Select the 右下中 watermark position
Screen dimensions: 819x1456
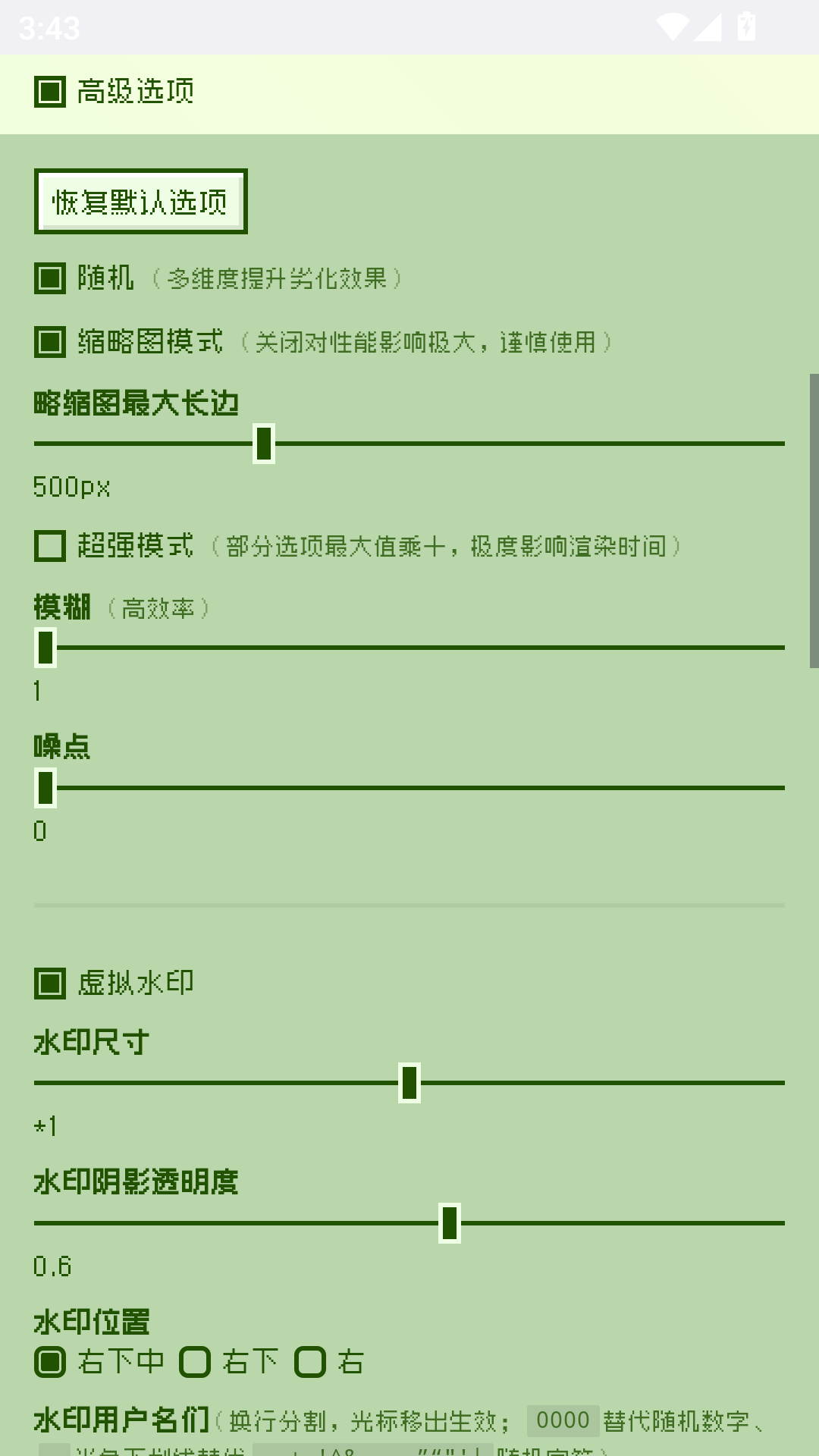coord(50,1363)
